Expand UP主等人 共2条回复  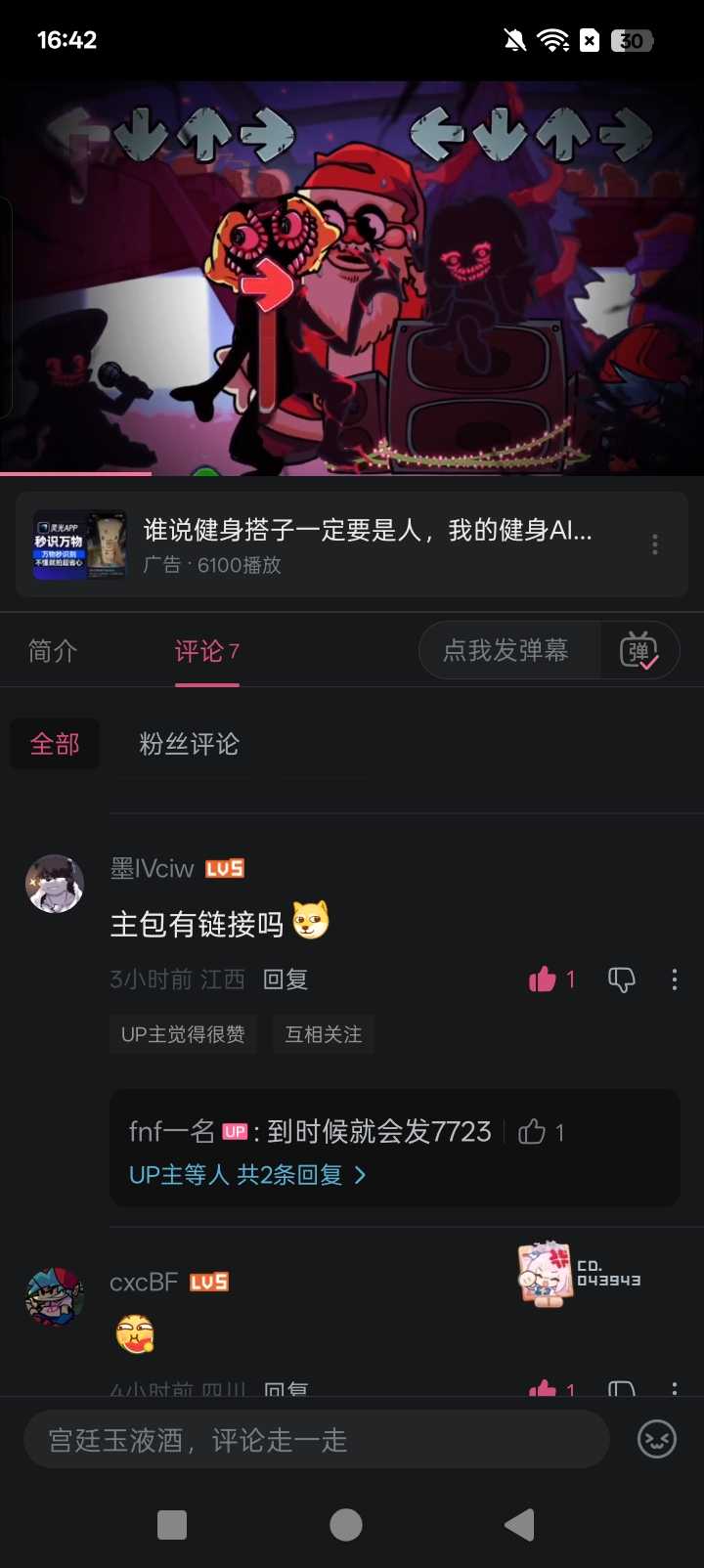(247, 1175)
